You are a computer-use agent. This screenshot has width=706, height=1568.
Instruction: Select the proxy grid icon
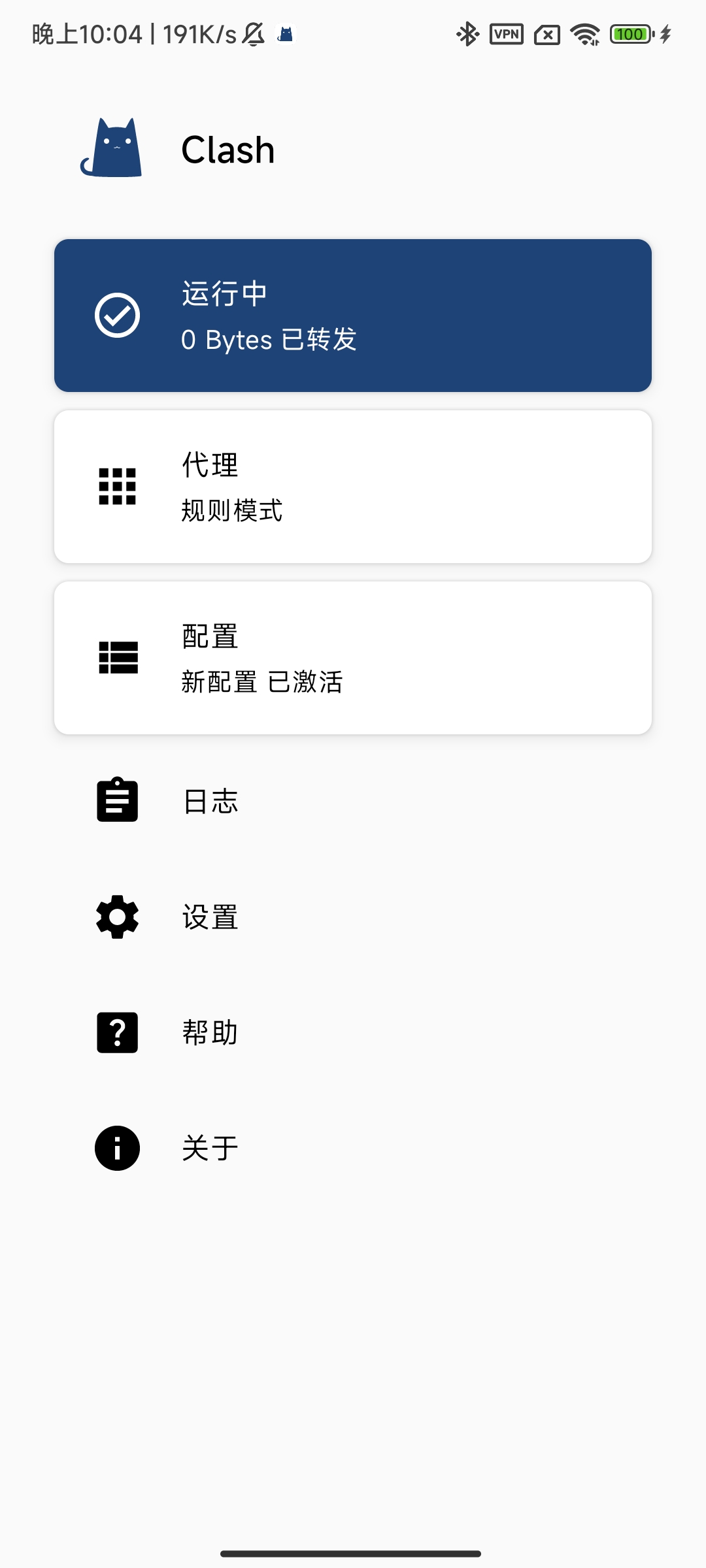(x=116, y=487)
